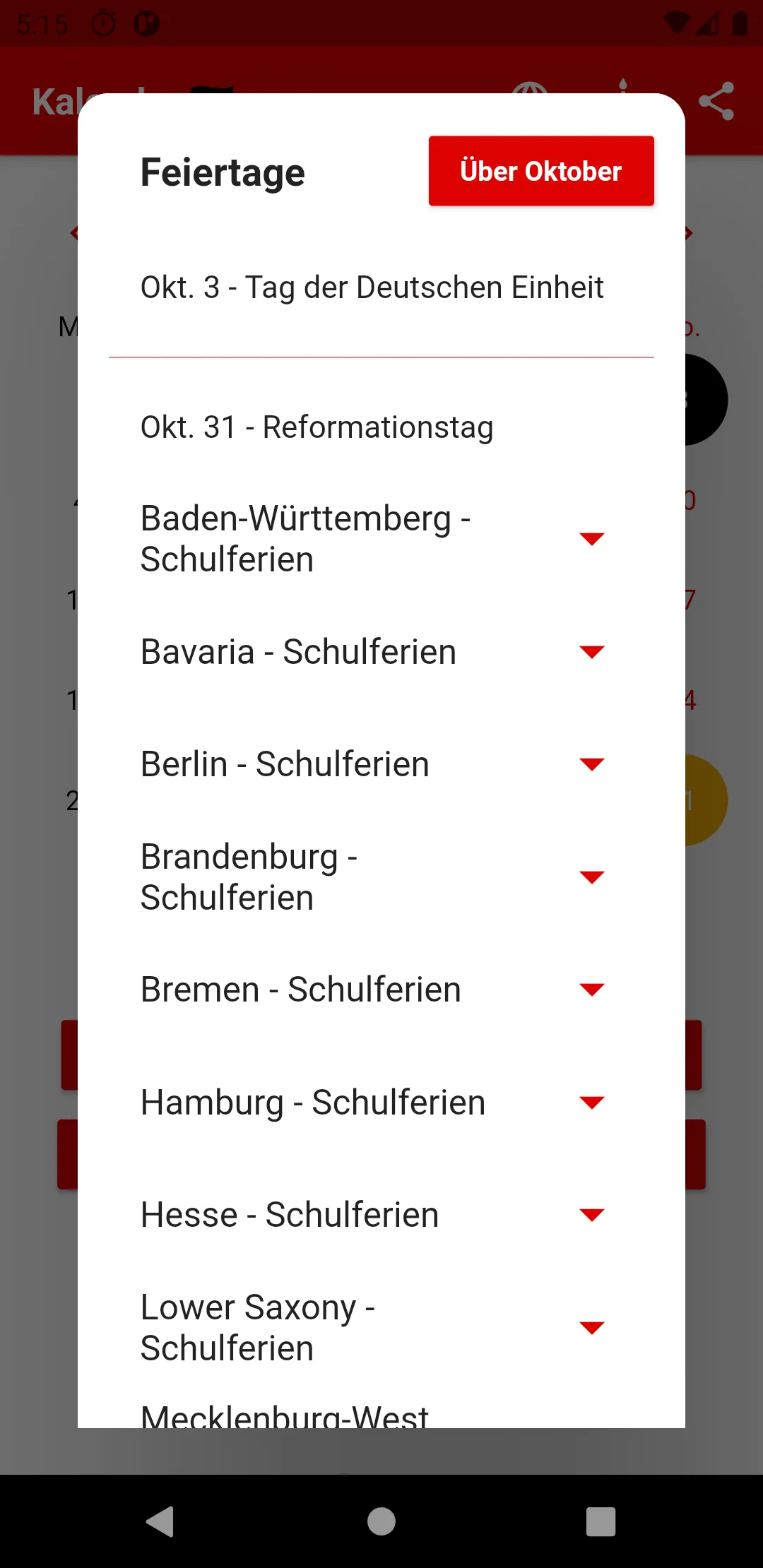
Task: Expand Berlin - Schulferien
Action: point(592,764)
